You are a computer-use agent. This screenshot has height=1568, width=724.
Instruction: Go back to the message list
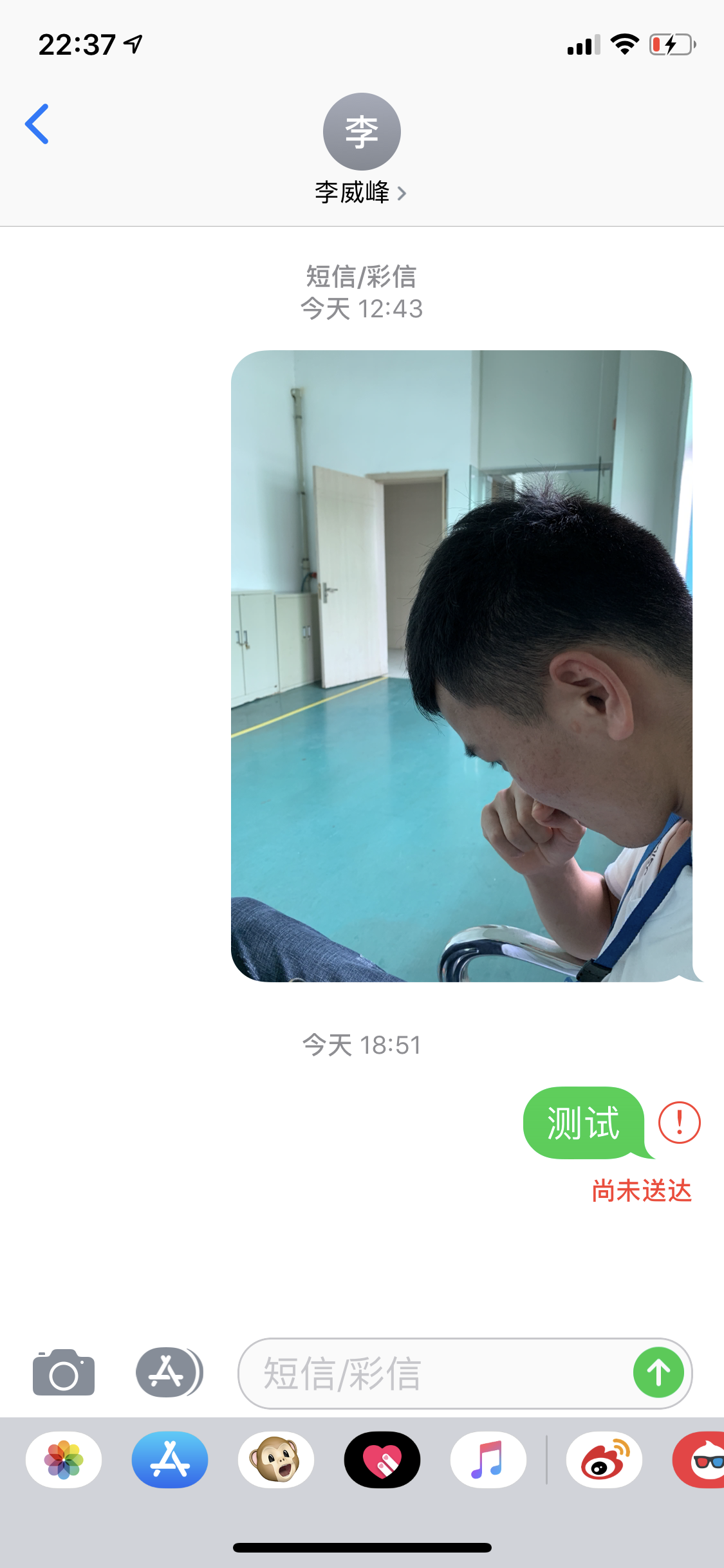(37, 124)
